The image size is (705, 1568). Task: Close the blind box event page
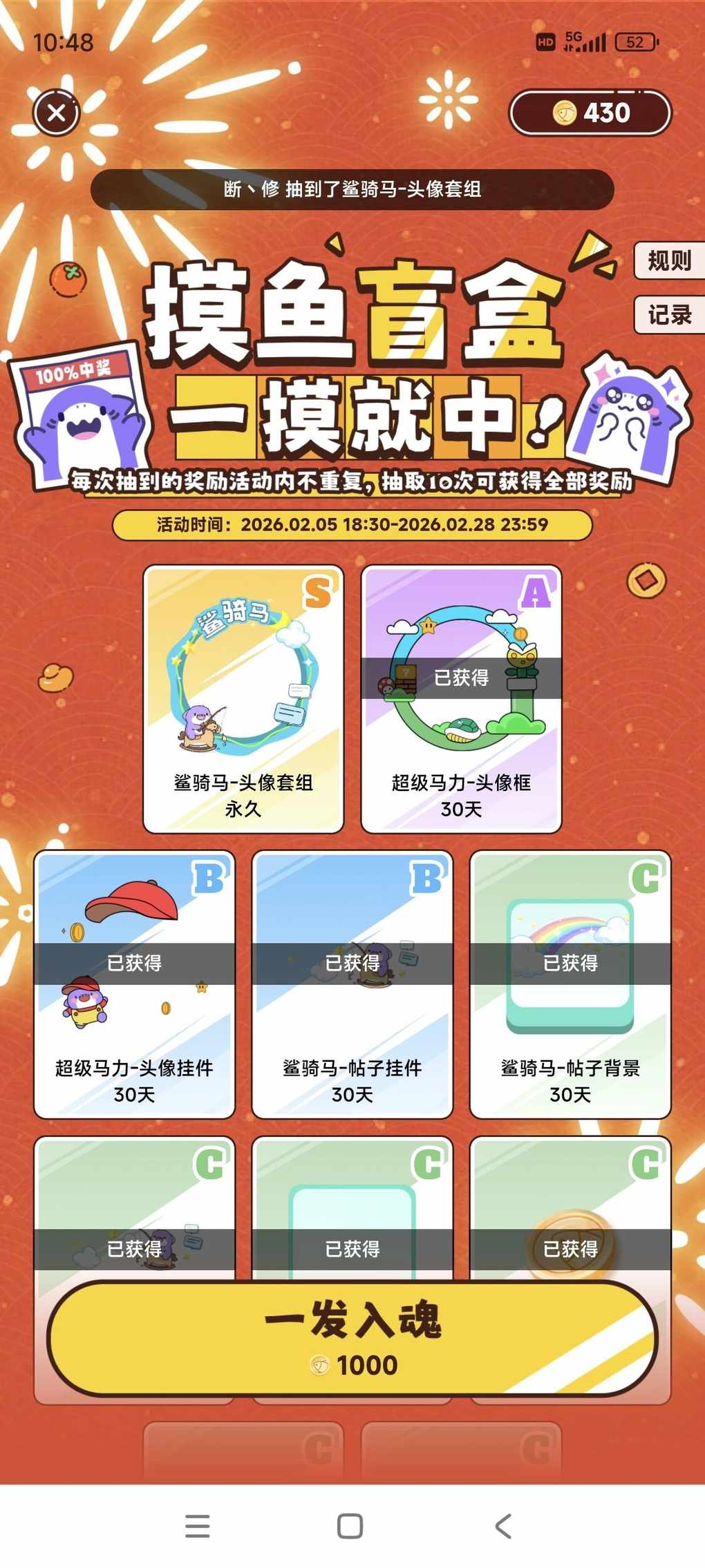[x=57, y=113]
